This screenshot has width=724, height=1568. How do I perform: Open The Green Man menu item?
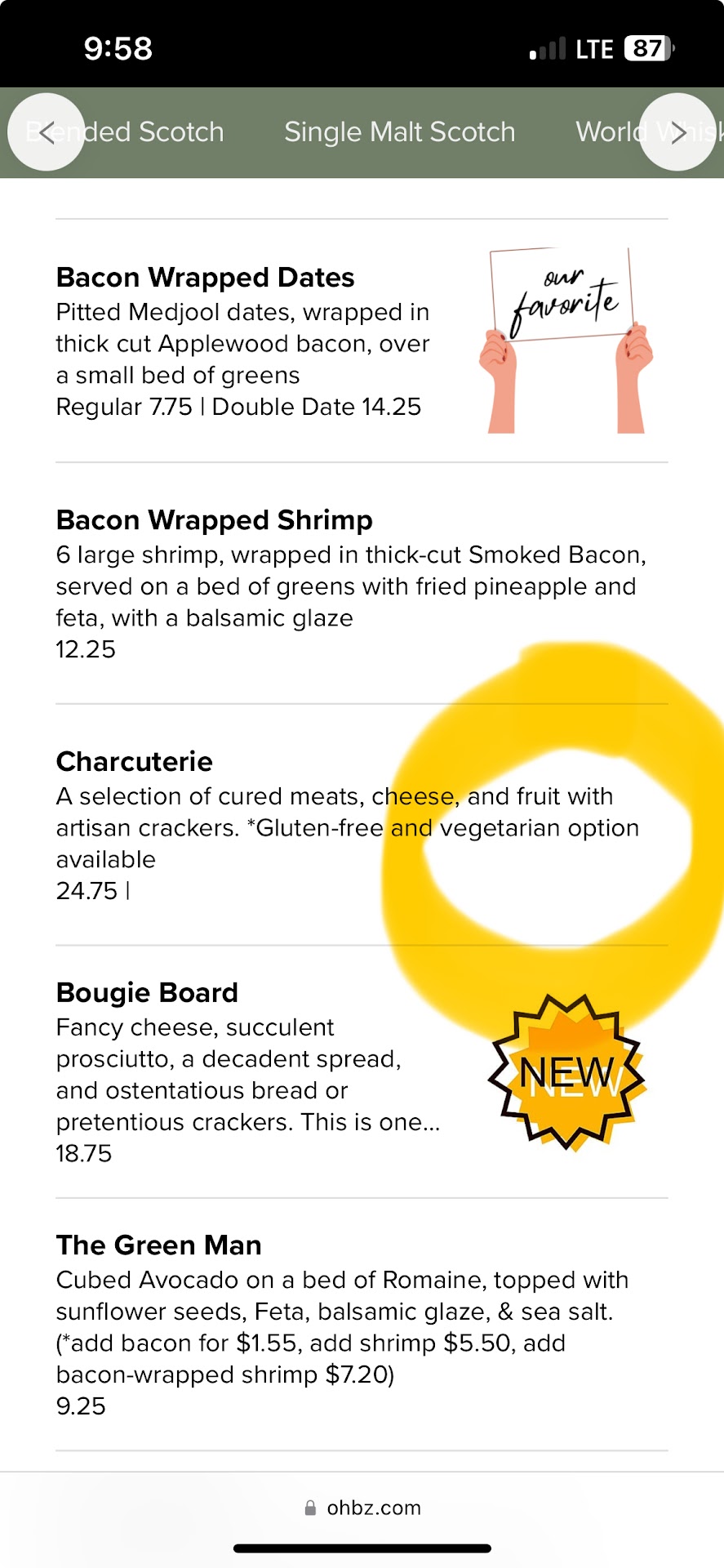158,1245
